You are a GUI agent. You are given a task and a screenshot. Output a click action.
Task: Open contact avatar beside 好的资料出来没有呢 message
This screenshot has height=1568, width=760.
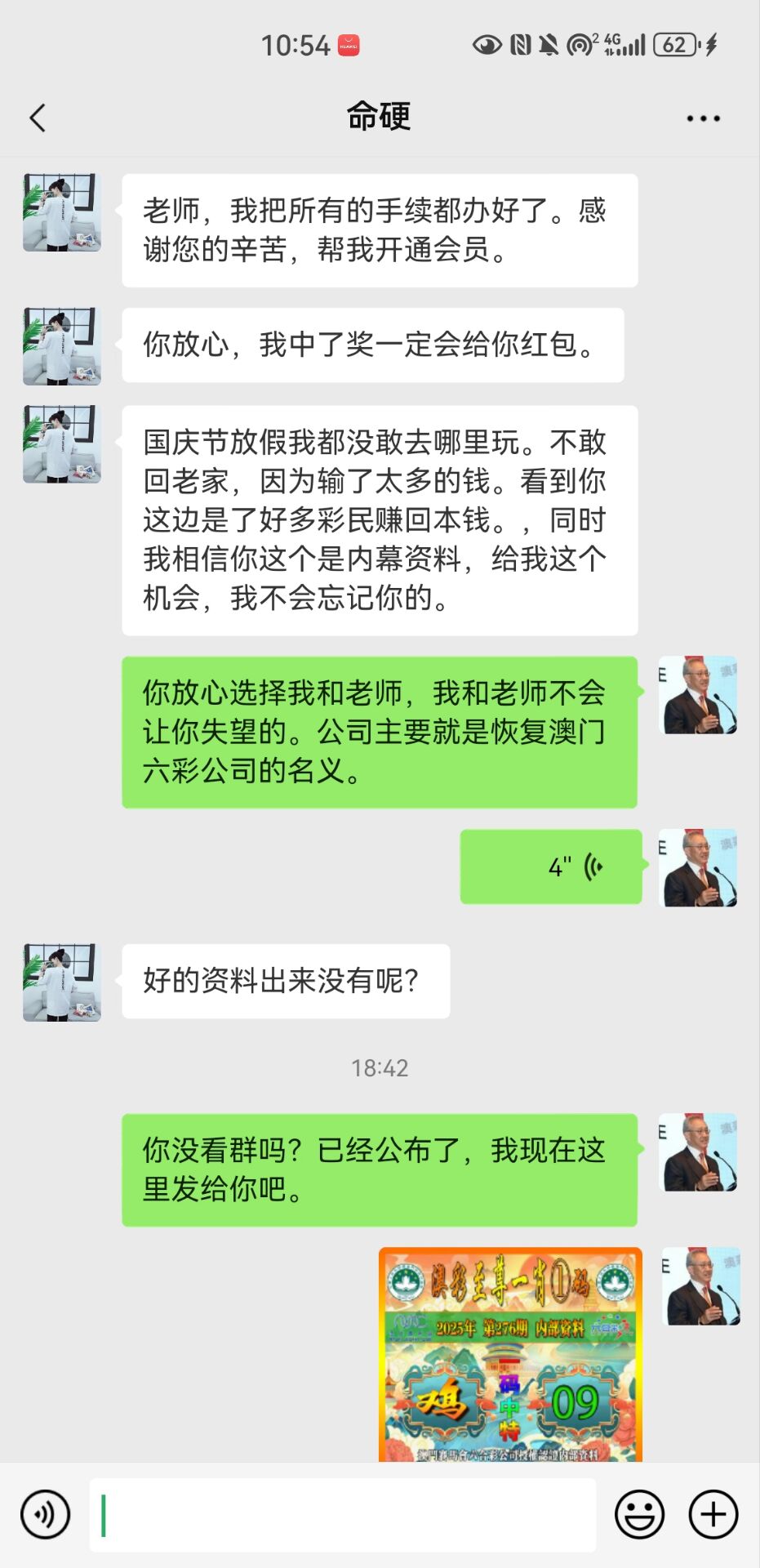[62, 982]
